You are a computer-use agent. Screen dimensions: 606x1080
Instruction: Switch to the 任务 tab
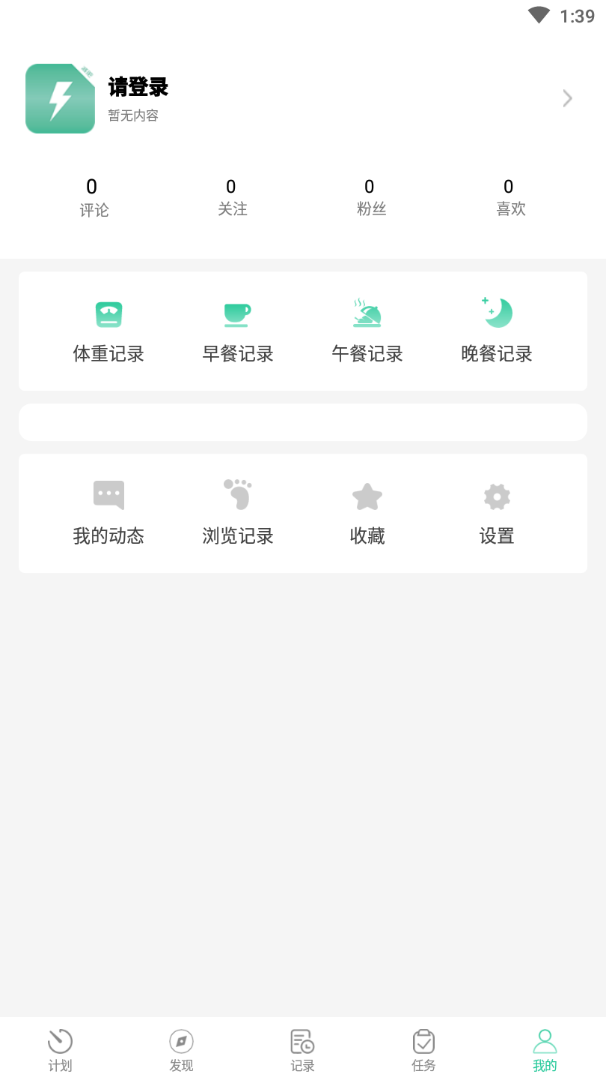pos(424,1049)
